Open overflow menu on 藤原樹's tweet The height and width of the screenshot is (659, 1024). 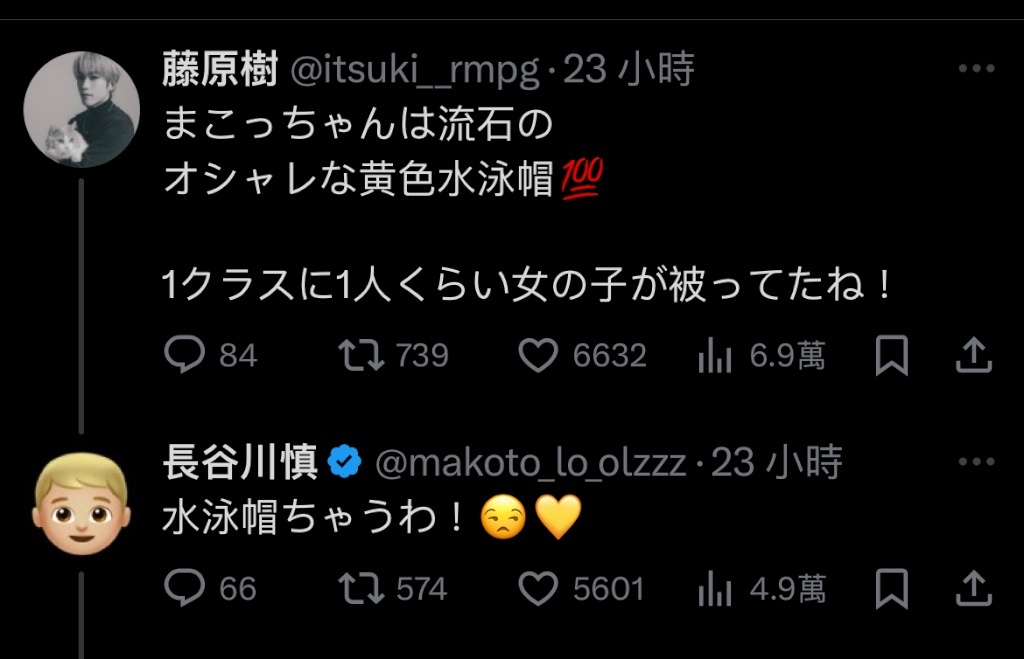[x=975, y=69]
